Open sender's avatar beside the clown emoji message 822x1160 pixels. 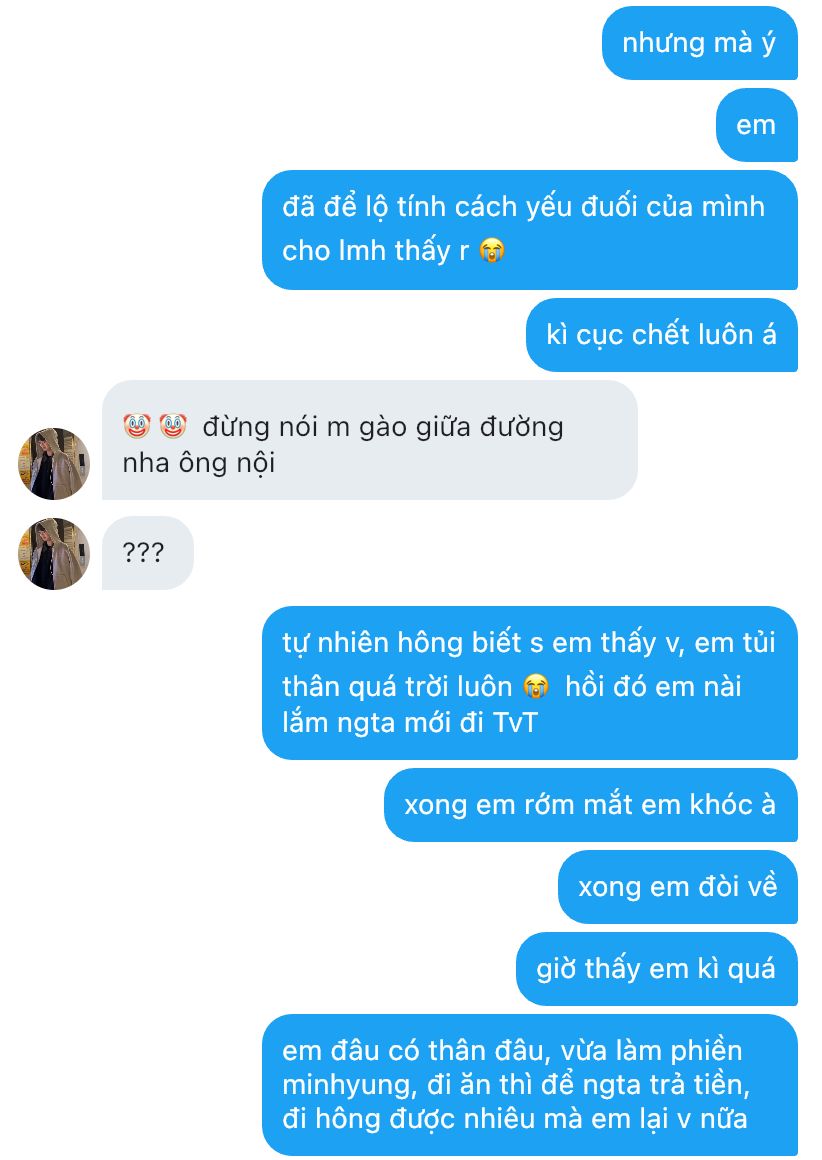(54, 464)
